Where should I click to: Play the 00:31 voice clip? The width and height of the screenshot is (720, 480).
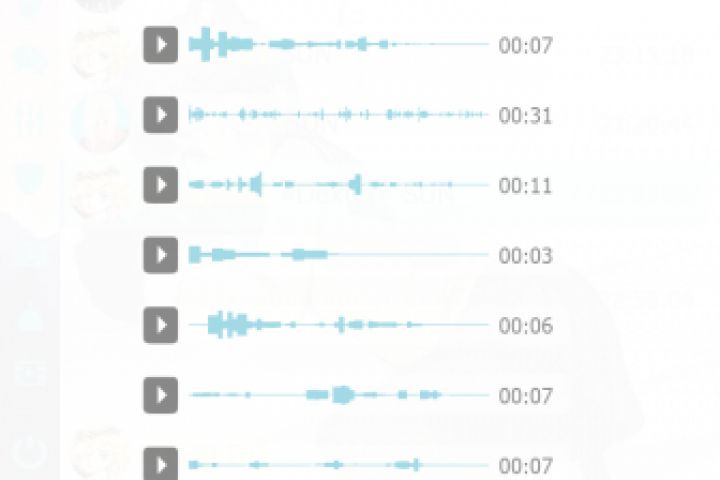click(x=160, y=115)
